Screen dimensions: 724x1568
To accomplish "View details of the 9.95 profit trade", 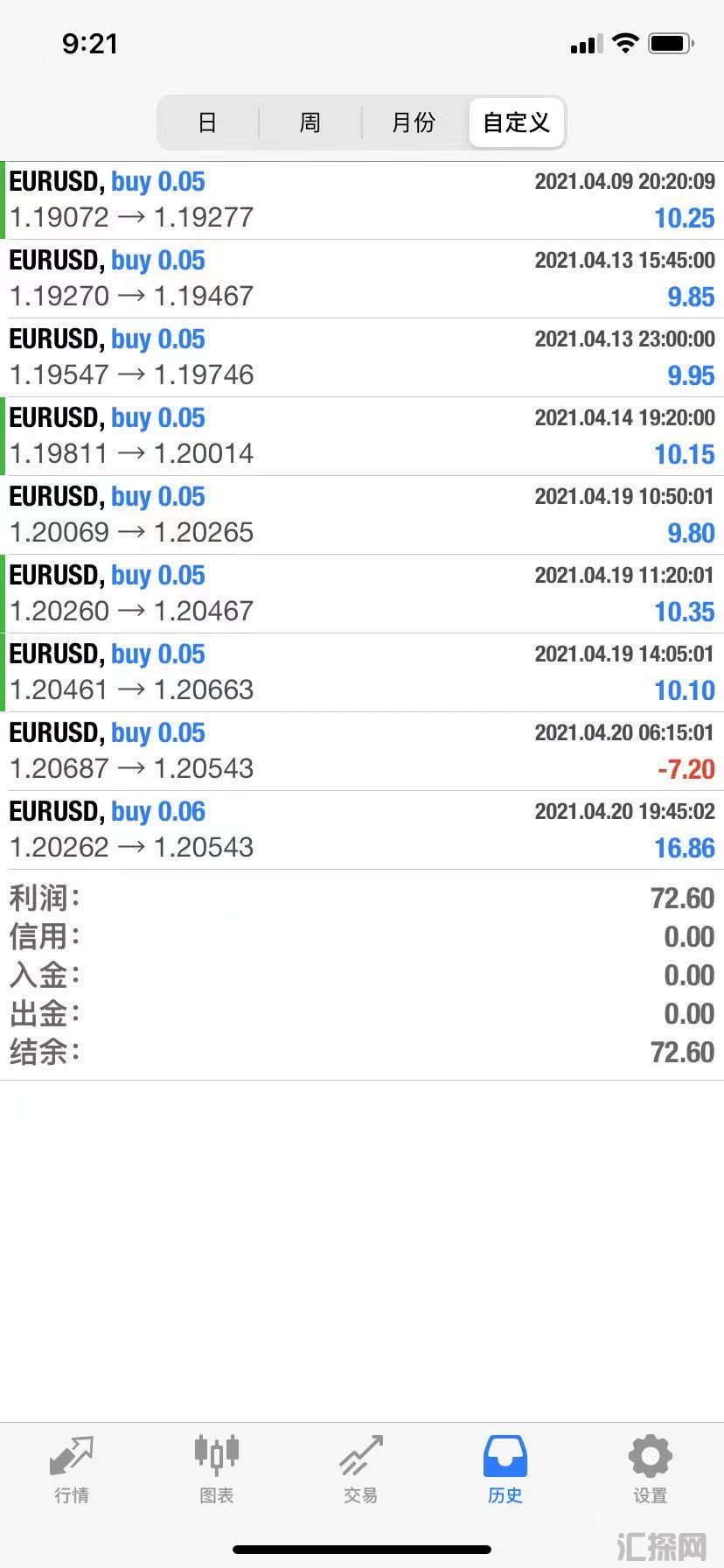I will point(362,358).
